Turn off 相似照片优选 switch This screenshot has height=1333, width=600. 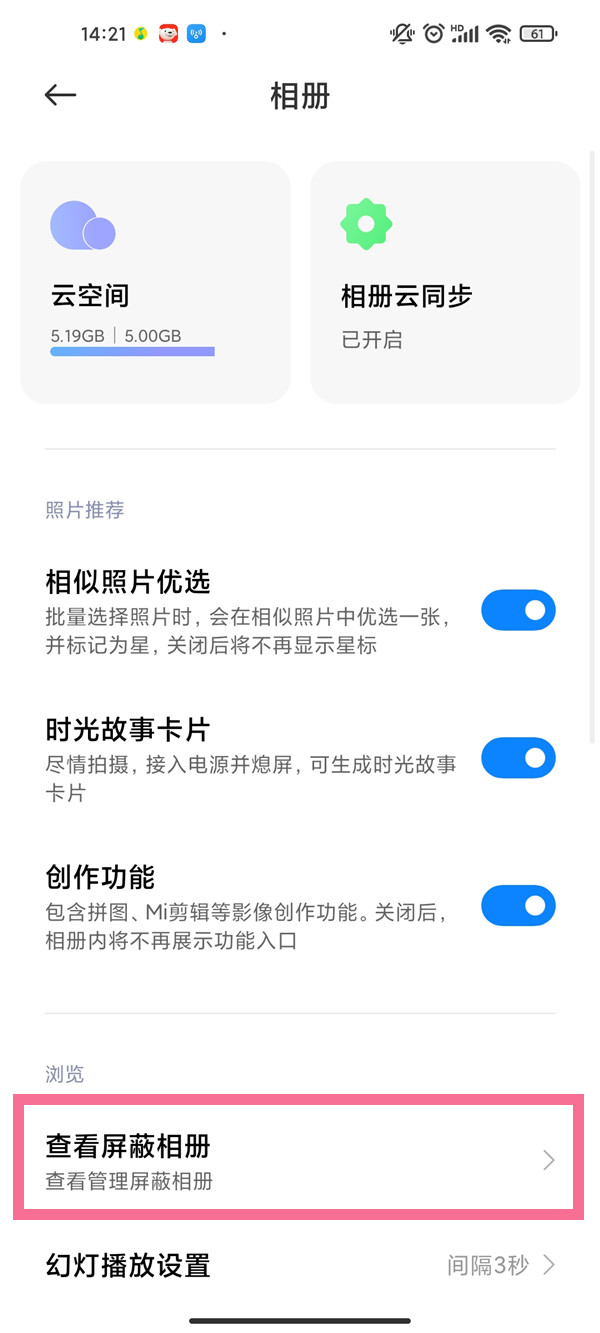pos(518,610)
